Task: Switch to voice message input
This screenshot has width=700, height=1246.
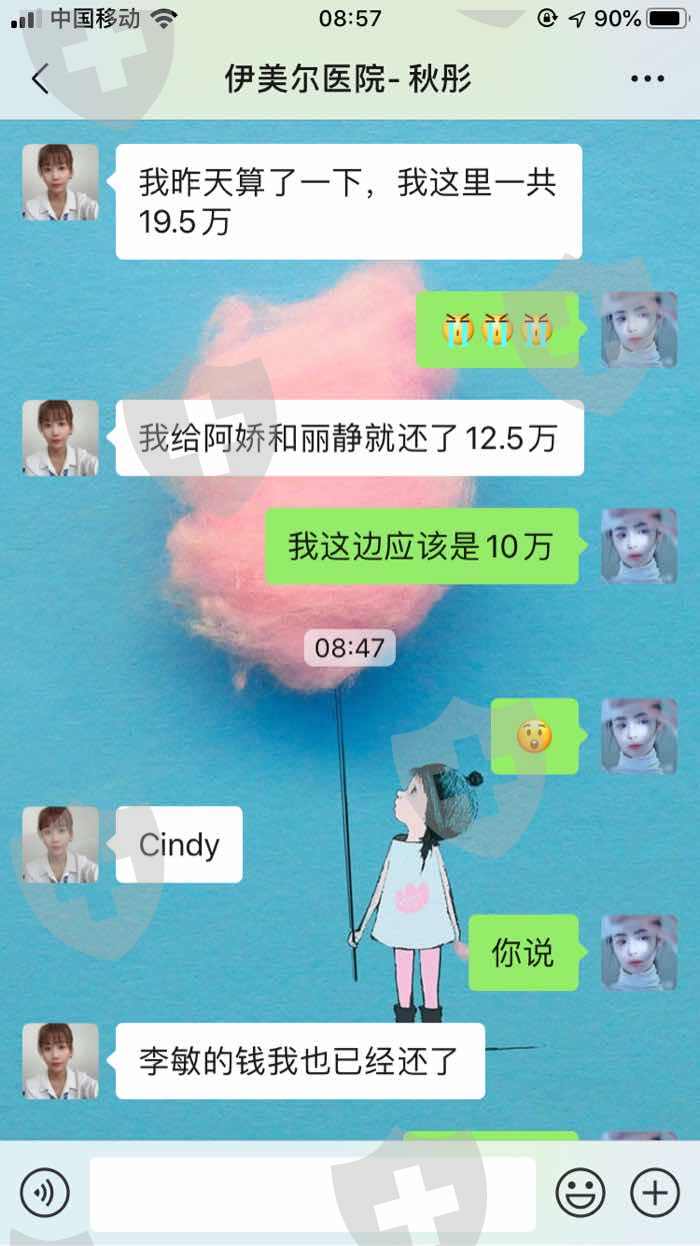Action: coord(45,1194)
